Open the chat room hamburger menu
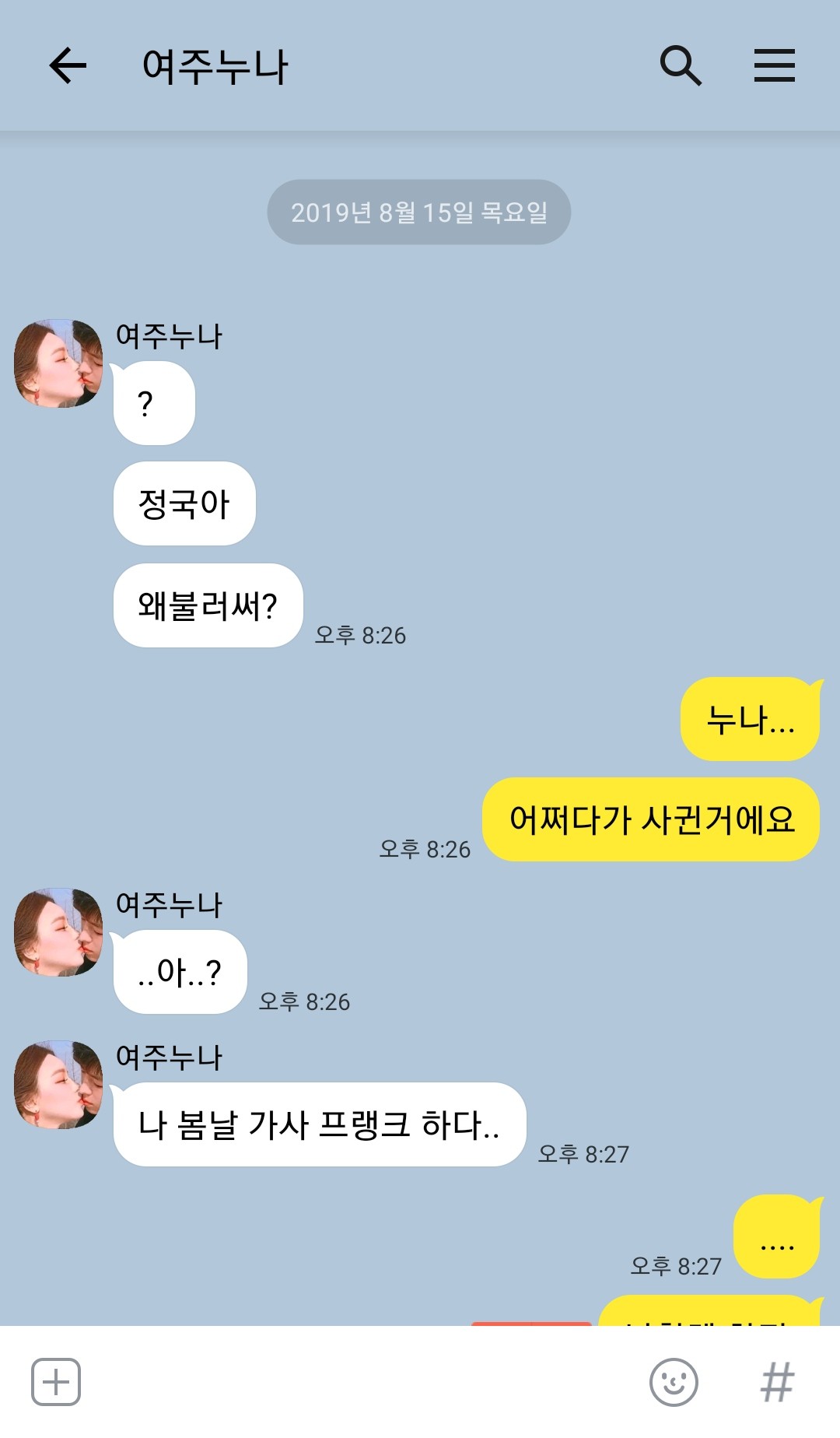 click(775, 65)
